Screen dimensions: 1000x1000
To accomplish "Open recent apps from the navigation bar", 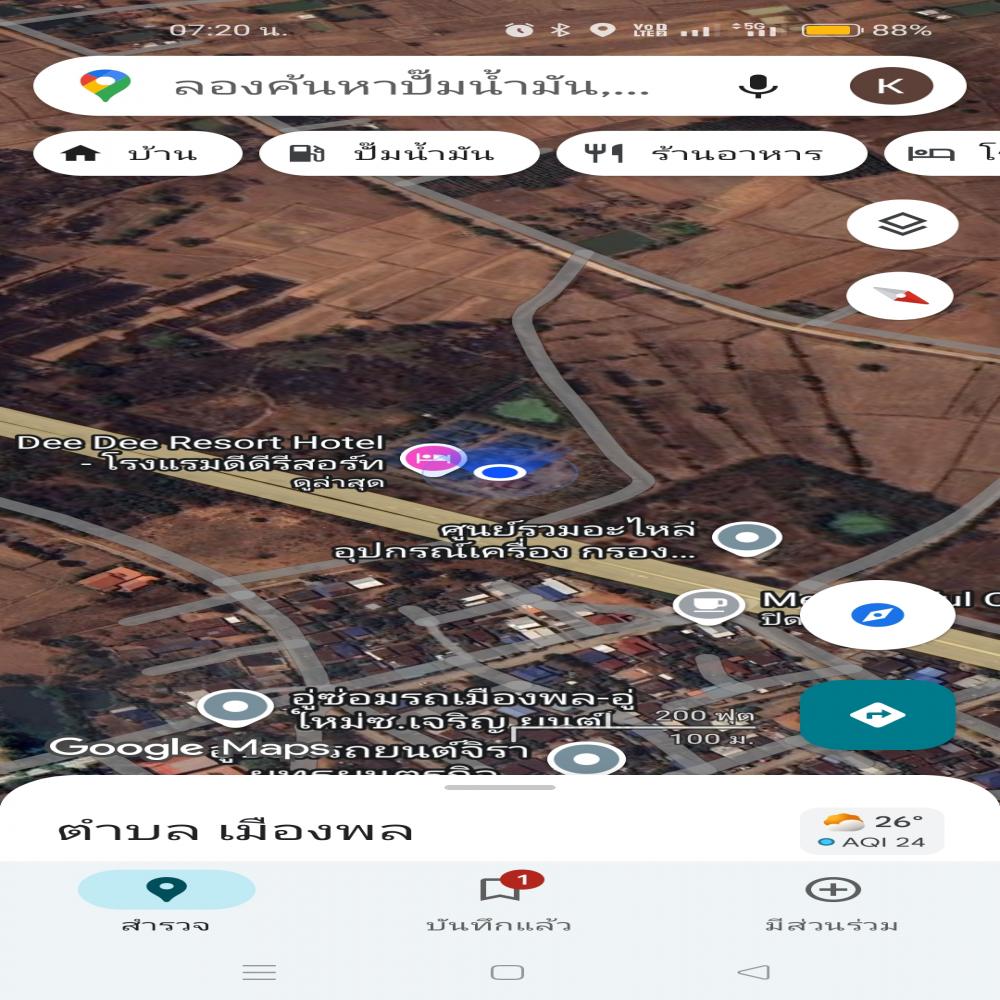I will click(x=259, y=972).
